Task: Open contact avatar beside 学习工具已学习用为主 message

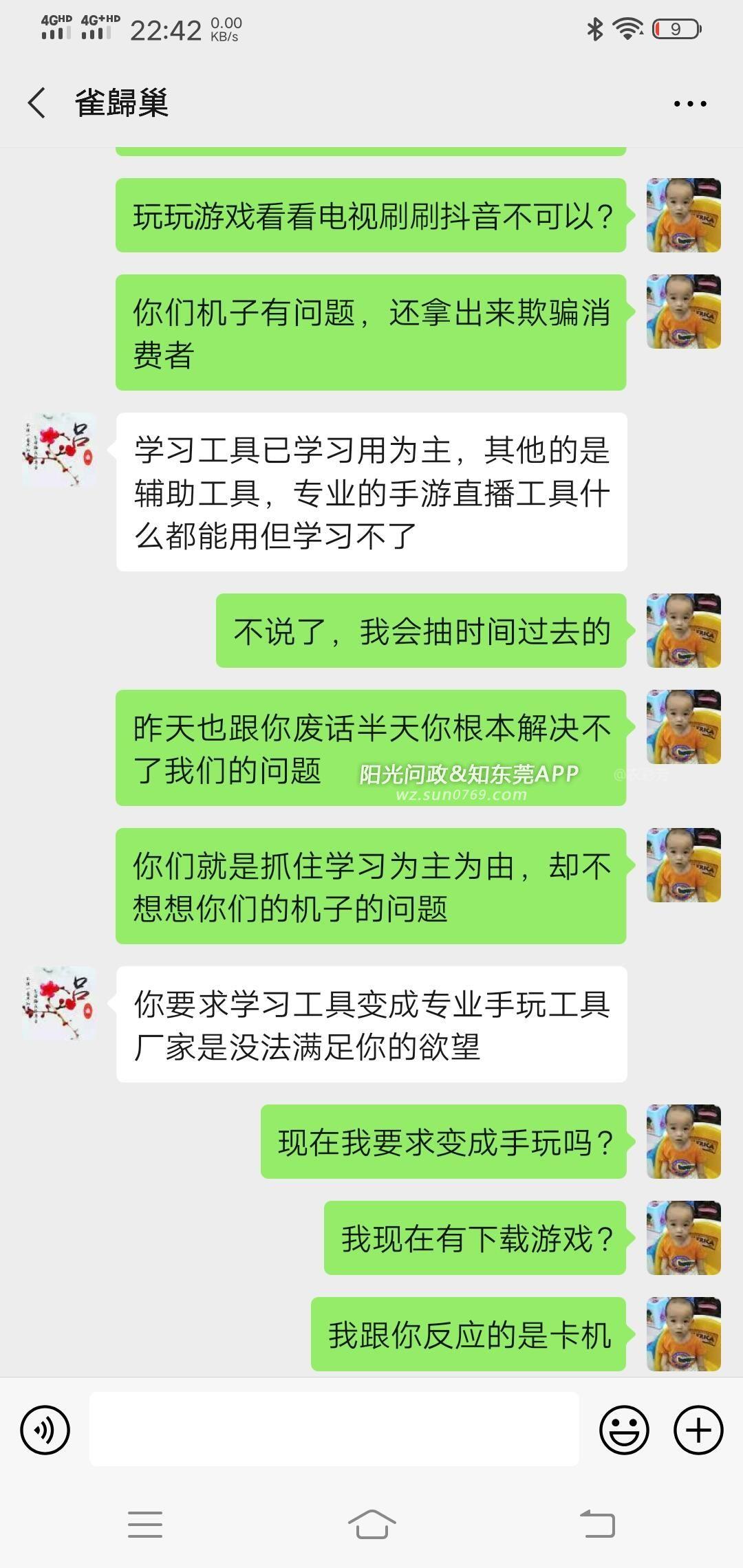Action: (59, 450)
